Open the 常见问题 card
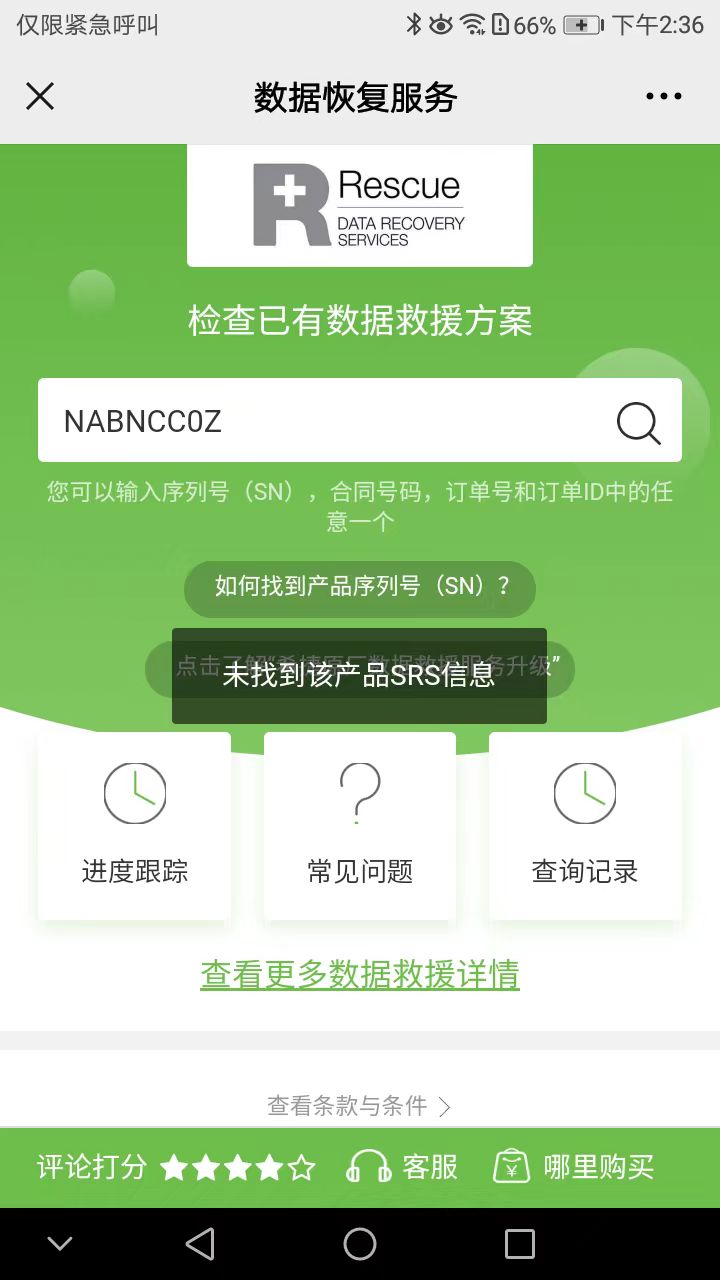720x1280 pixels. pos(360,826)
